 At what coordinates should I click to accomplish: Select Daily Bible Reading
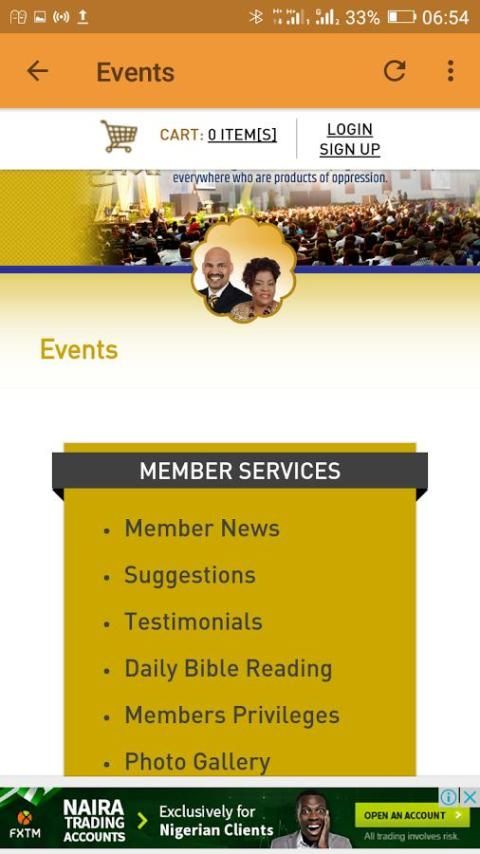[228, 669]
